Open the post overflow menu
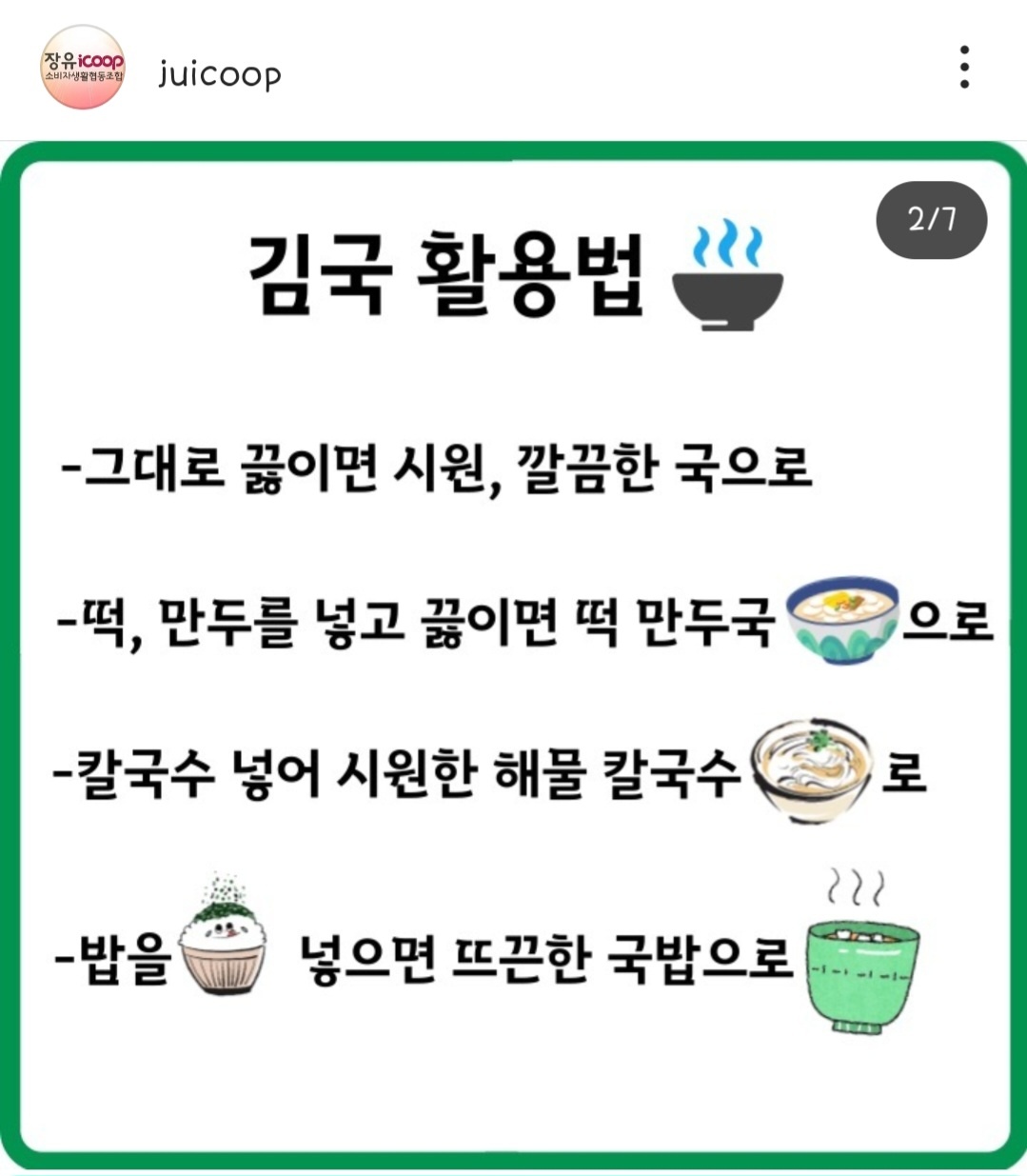Viewport: 1027px width, 1176px height. click(x=964, y=68)
